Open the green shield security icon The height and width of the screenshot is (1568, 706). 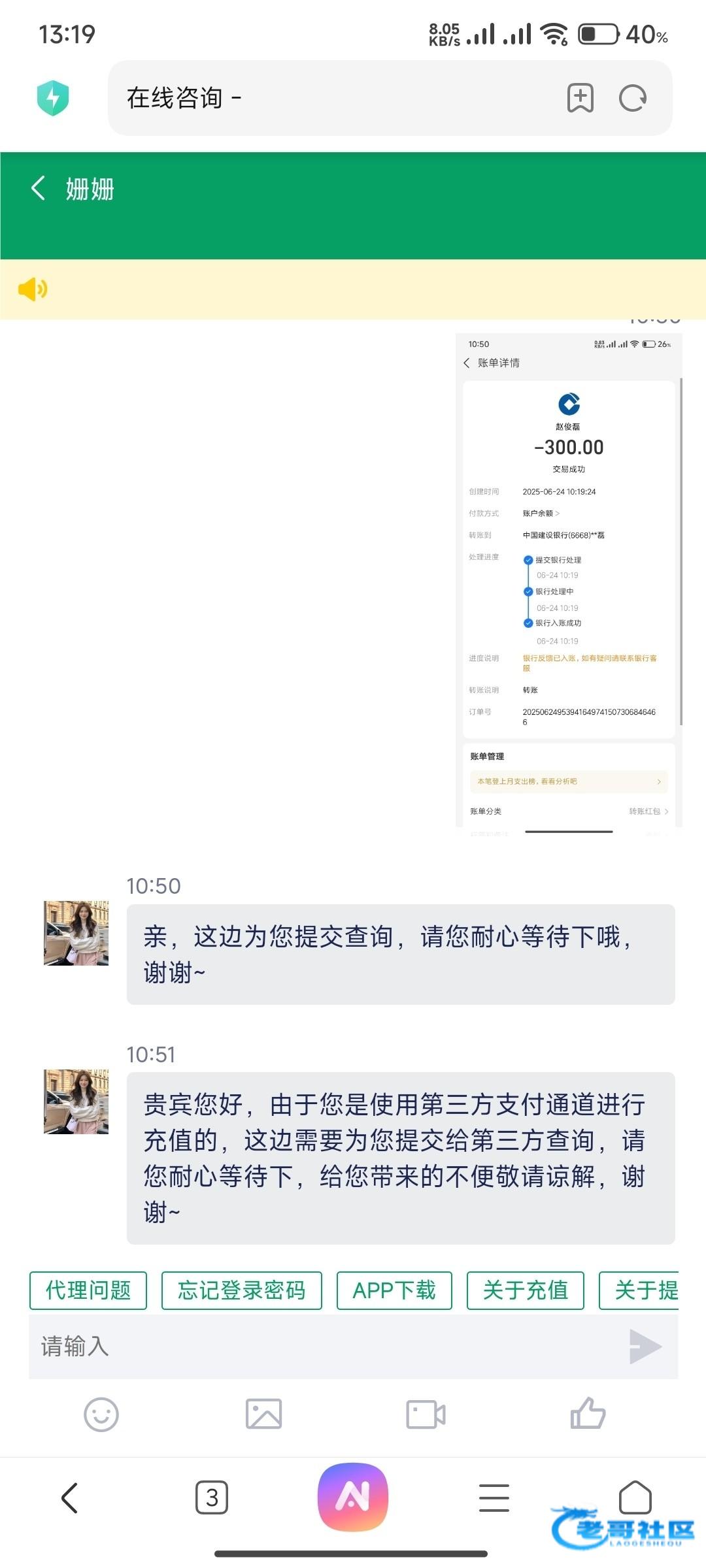[x=53, y=98]
